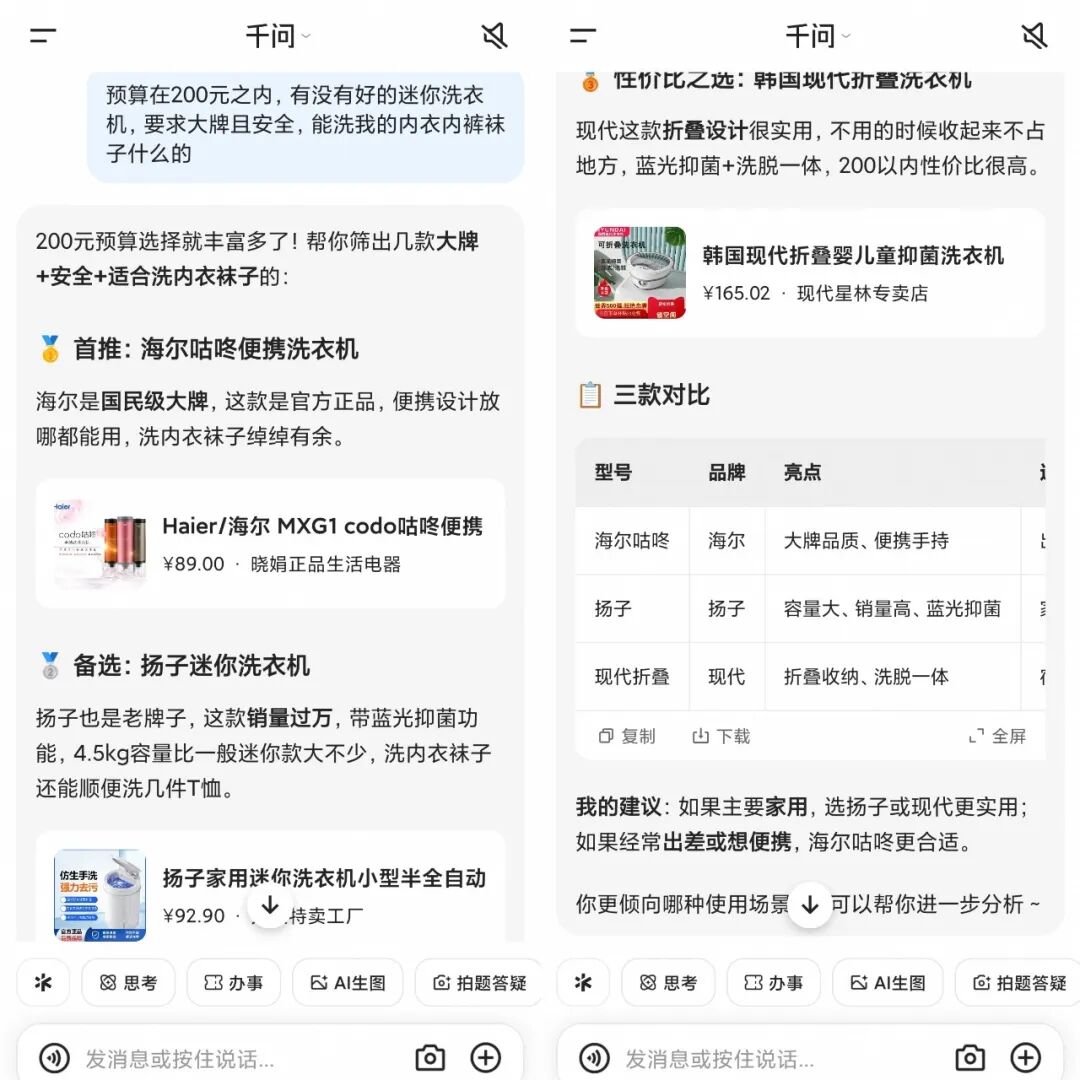This screenshot has height=1080, width=1080.
Task: Open the 韩国现代折叠婴儿童抑菌洗衣机 product card
Action: point(810,273)
